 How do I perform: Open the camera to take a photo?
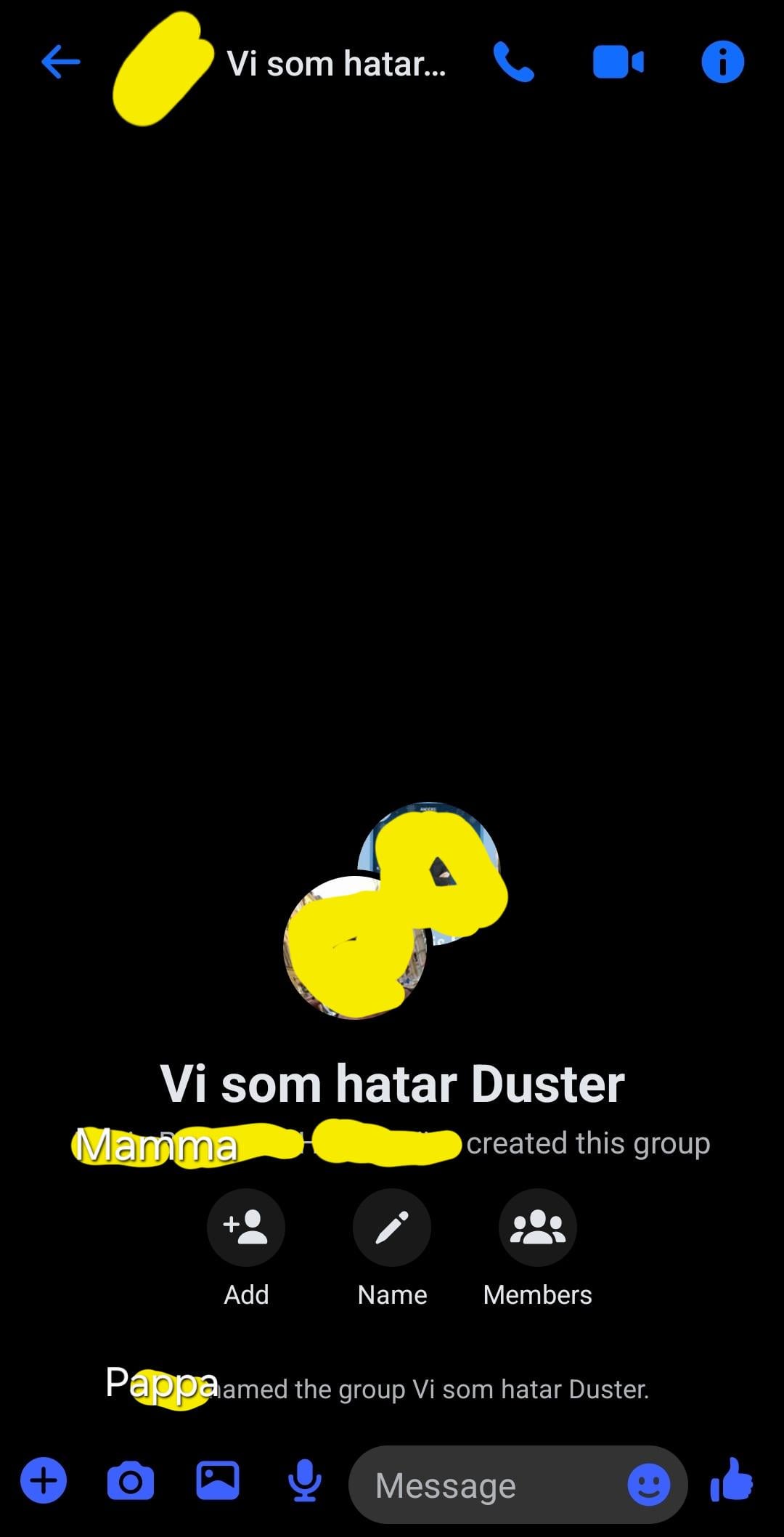131,1481
